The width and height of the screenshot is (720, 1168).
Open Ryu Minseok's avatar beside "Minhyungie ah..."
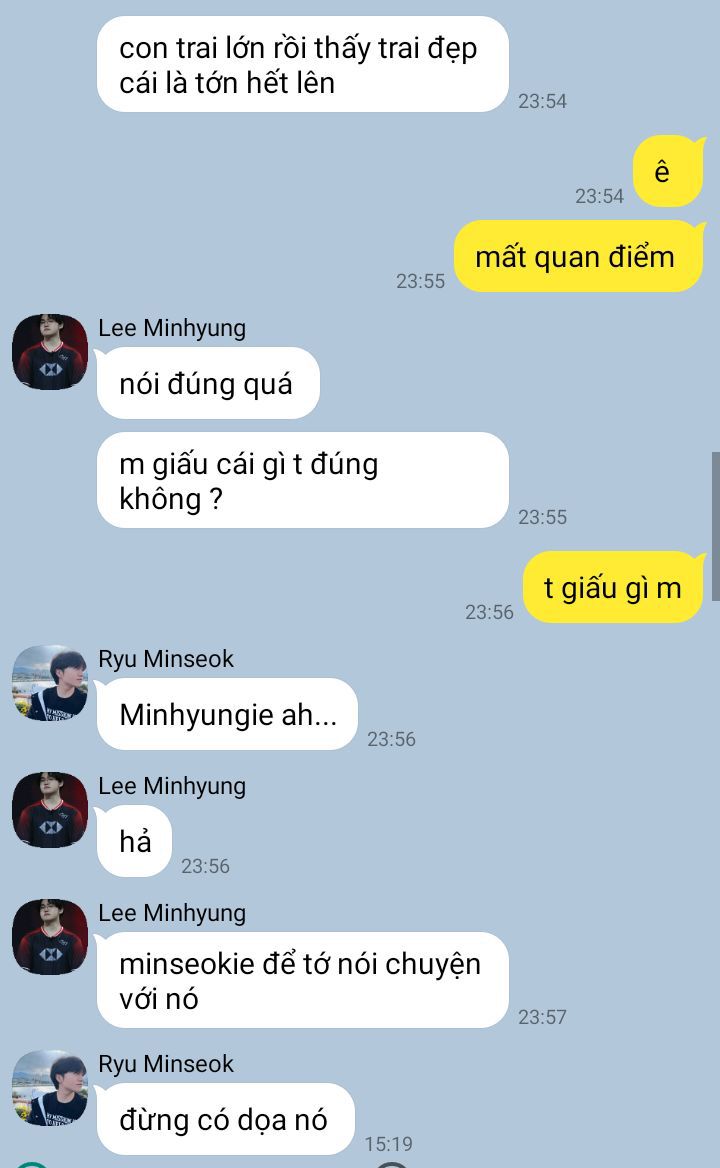50,683
